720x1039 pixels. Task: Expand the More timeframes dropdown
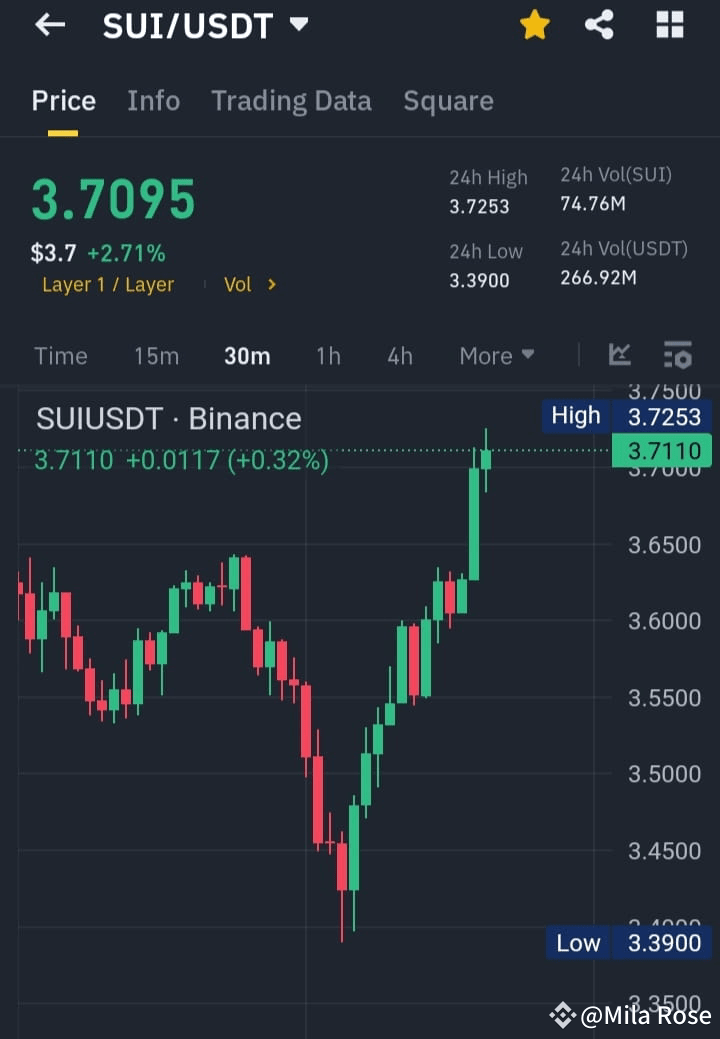(497, 355)
